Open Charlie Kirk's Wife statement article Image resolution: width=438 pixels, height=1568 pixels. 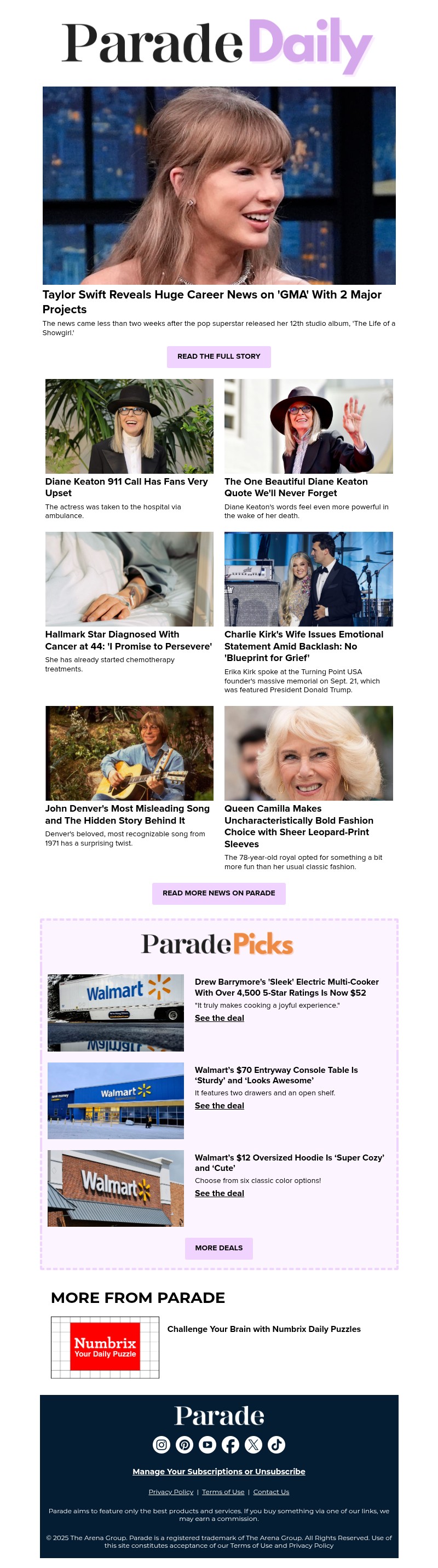[303, 645]
